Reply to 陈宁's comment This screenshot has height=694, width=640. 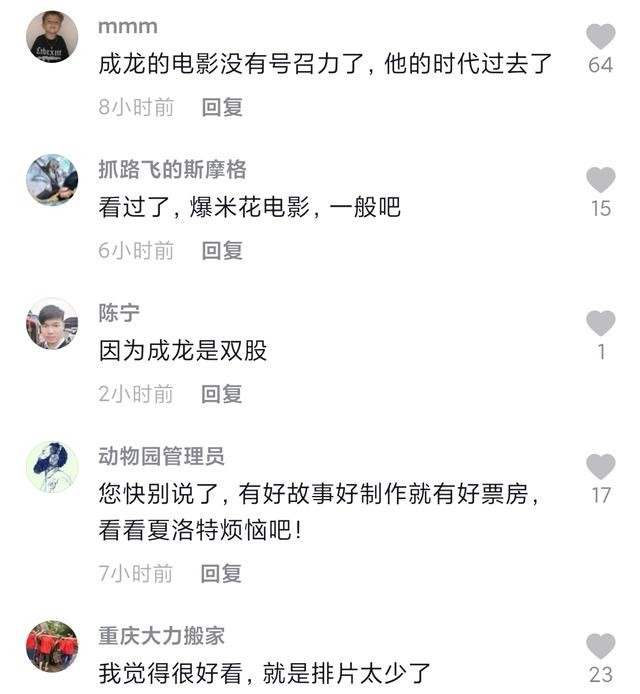click(x=222, y=394)
